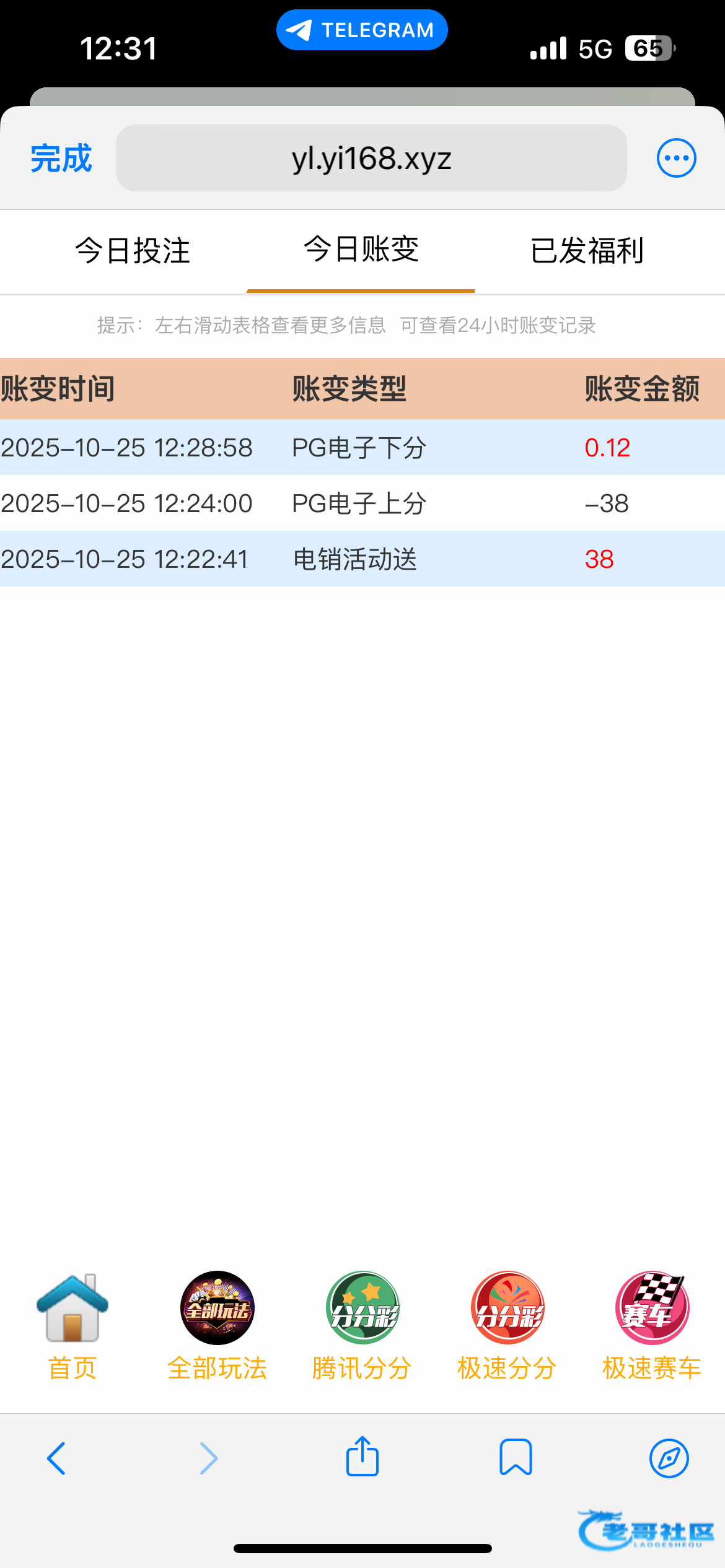Go forward in browser history
The image size is (725, 1568).
pos(209,1458)
